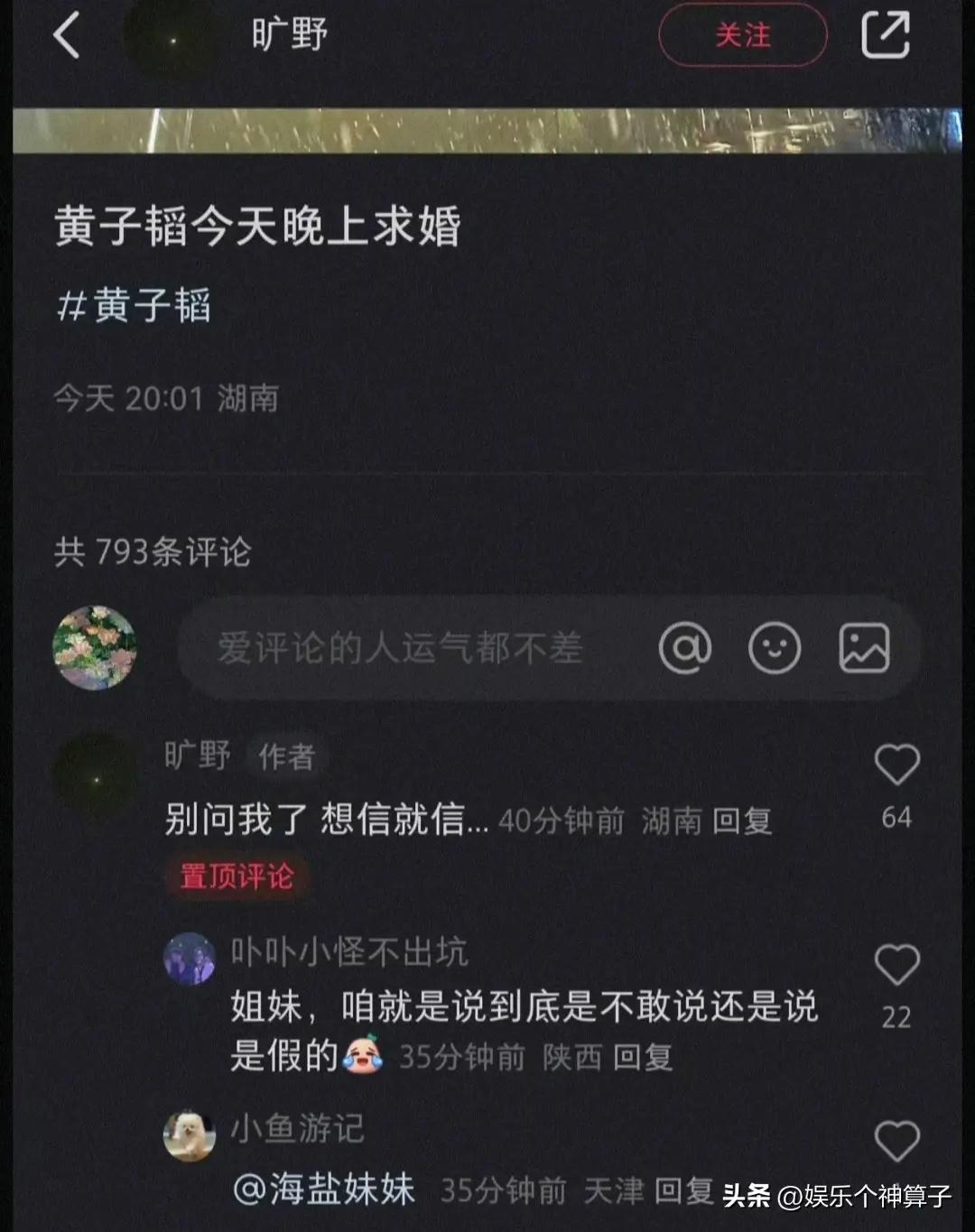975x1232 pixels.
Task: Like 旷野's pinned comment
Action: click(x=896, y=765)
